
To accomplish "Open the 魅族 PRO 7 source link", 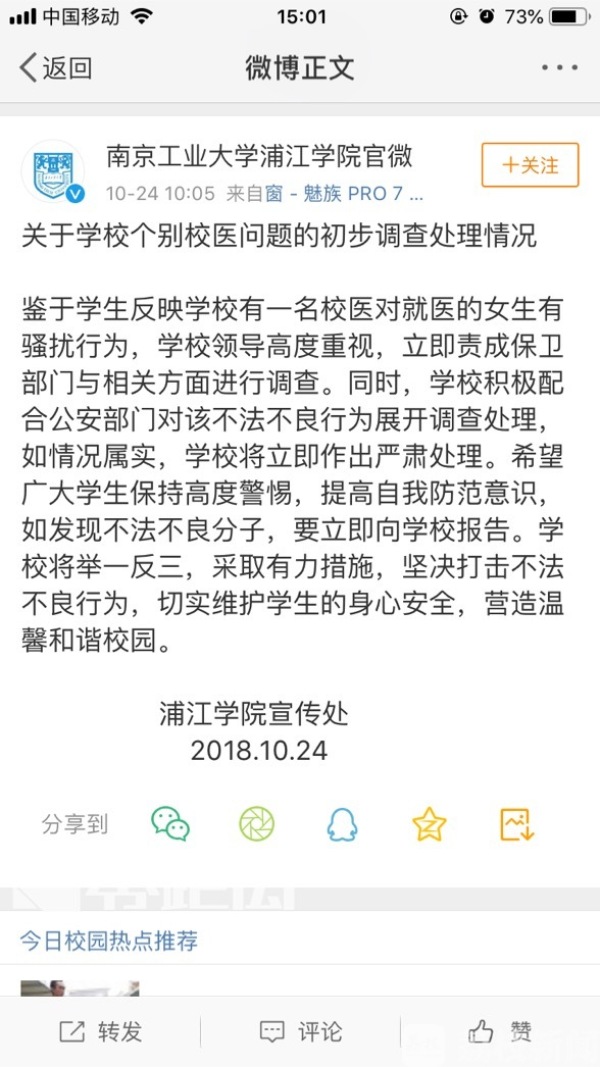I will (355, 194).
